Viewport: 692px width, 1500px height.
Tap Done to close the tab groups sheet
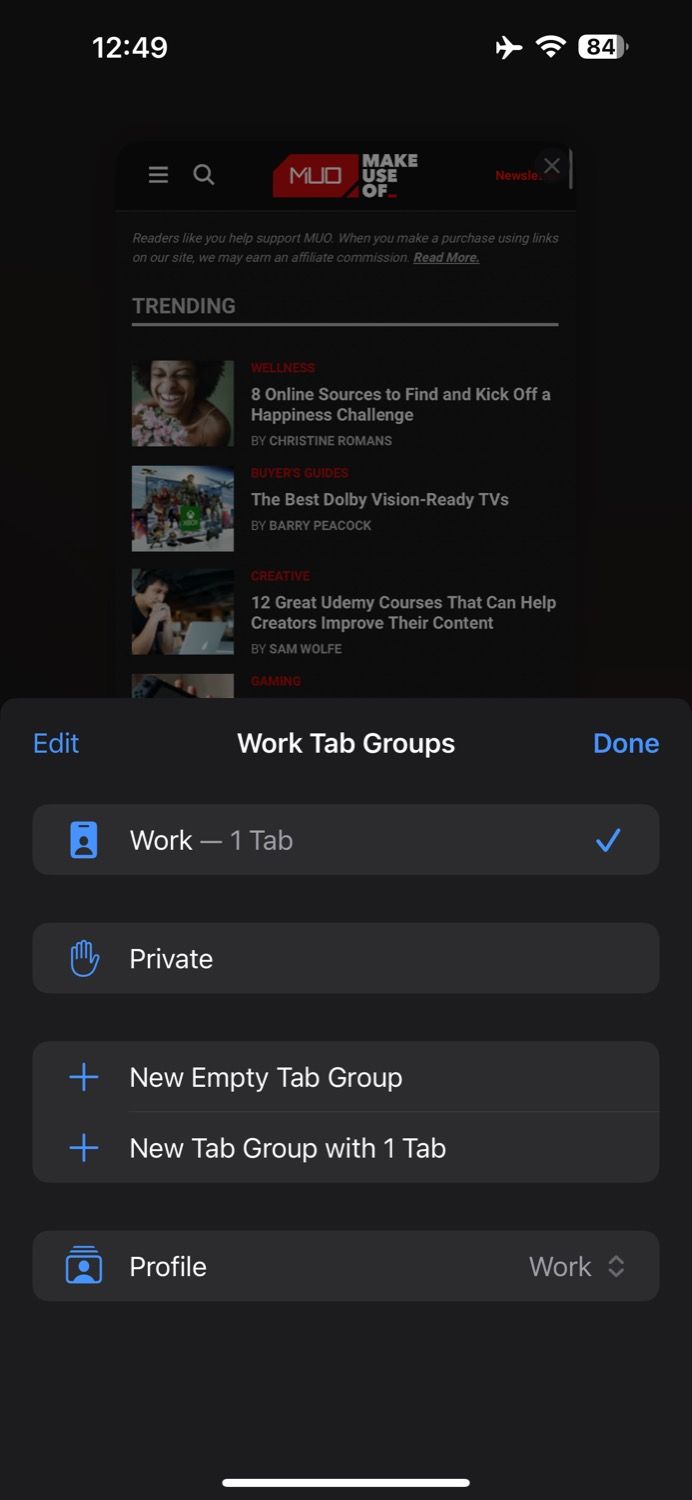click(x=625, y=743)
